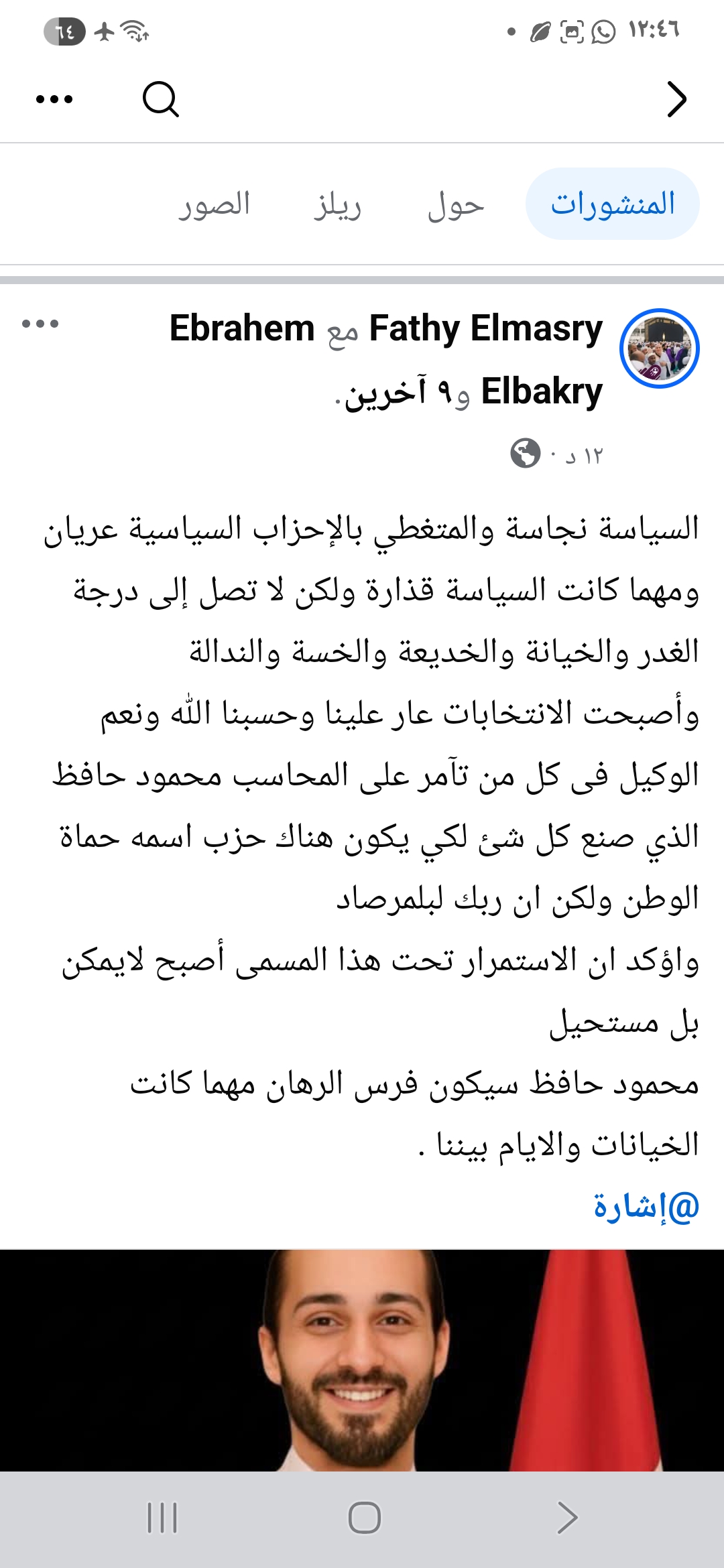The image size is (724, 1568).
Task: Go back using the top arrow
Action: pyautogui.click(x=677, y=100)
